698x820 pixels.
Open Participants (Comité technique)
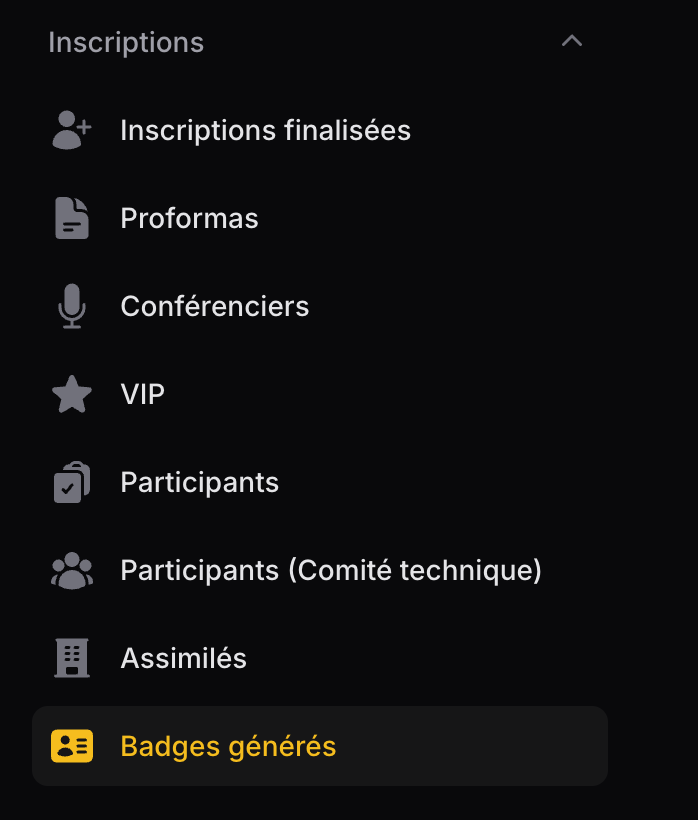(x=330, y=571)
